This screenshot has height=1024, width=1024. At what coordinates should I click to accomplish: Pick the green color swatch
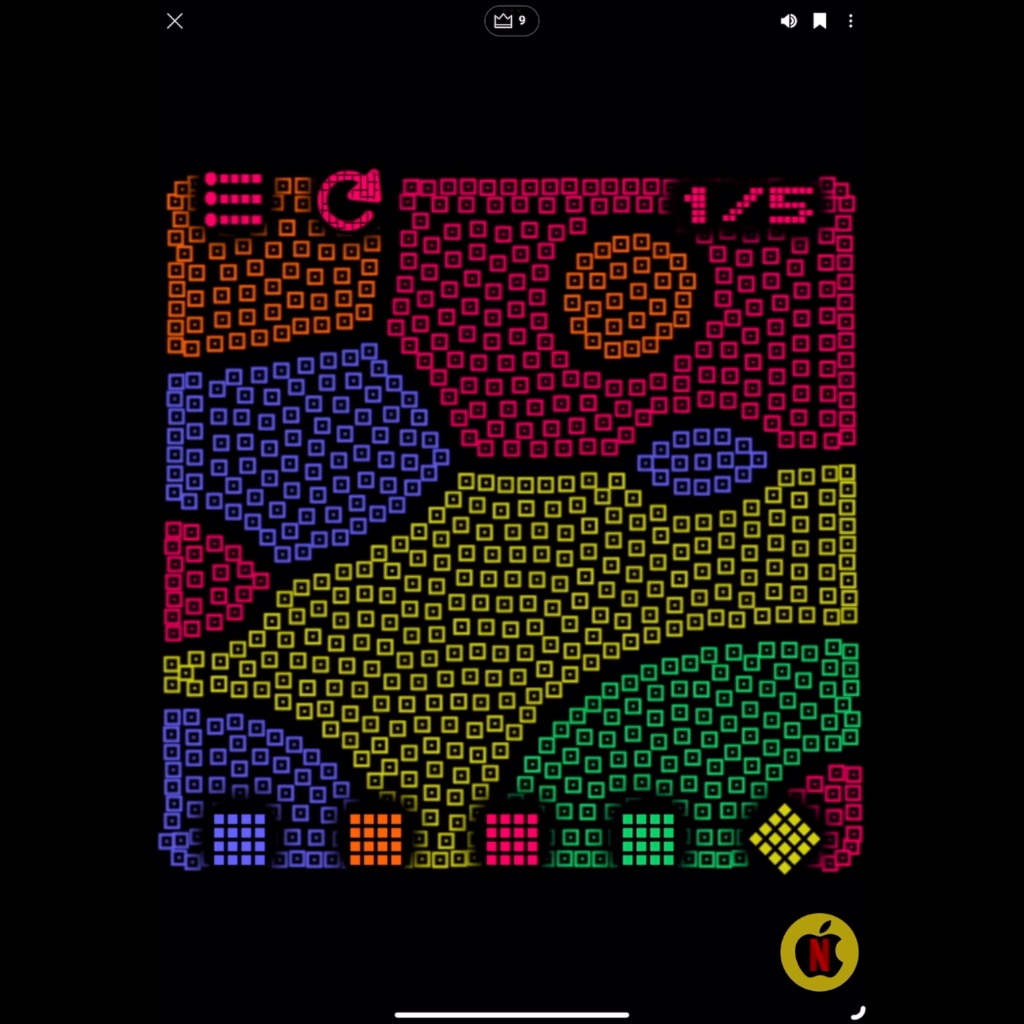[x=648, y=838]
